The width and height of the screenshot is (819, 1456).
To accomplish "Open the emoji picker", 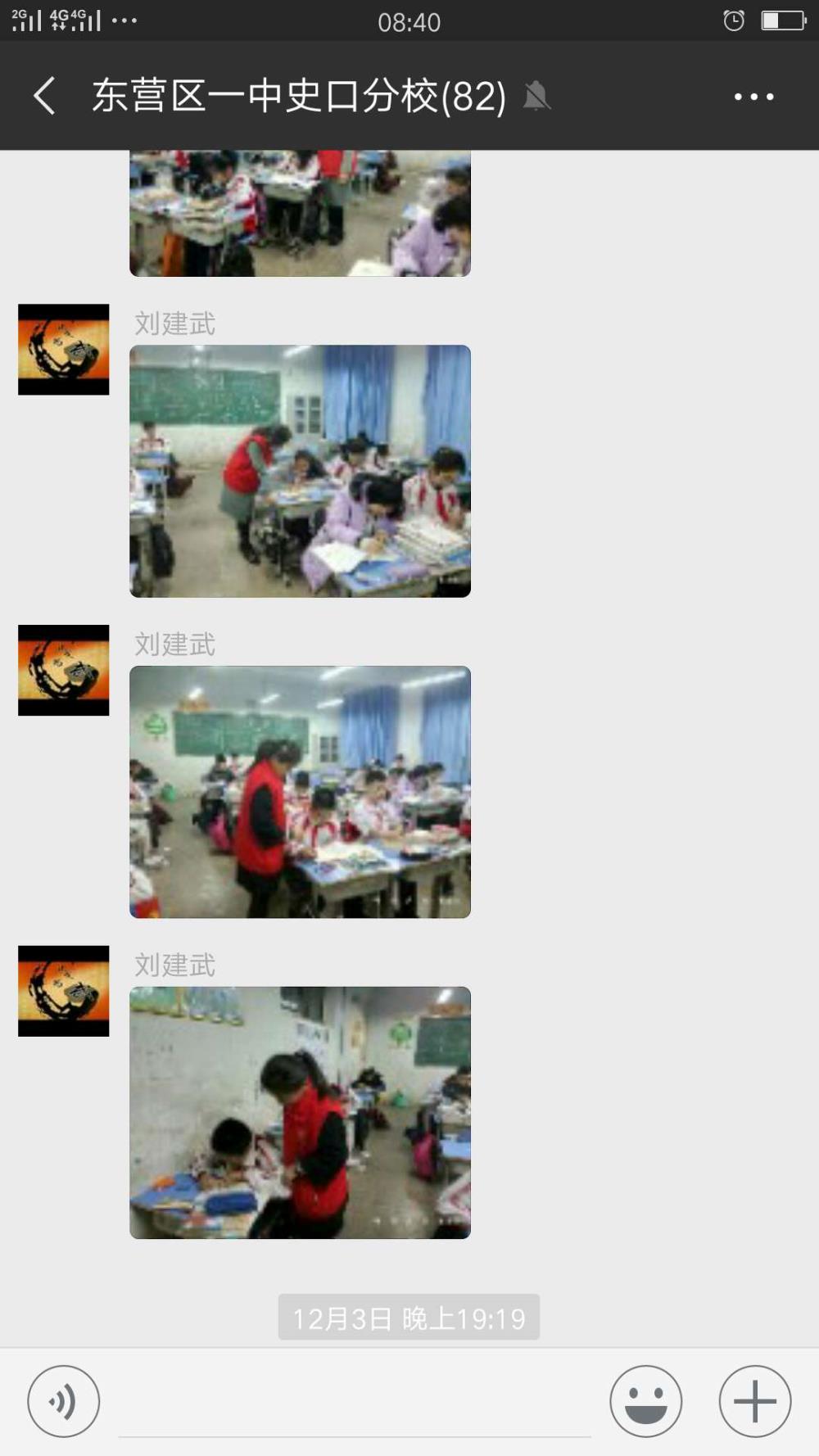I will point(645,1401).
